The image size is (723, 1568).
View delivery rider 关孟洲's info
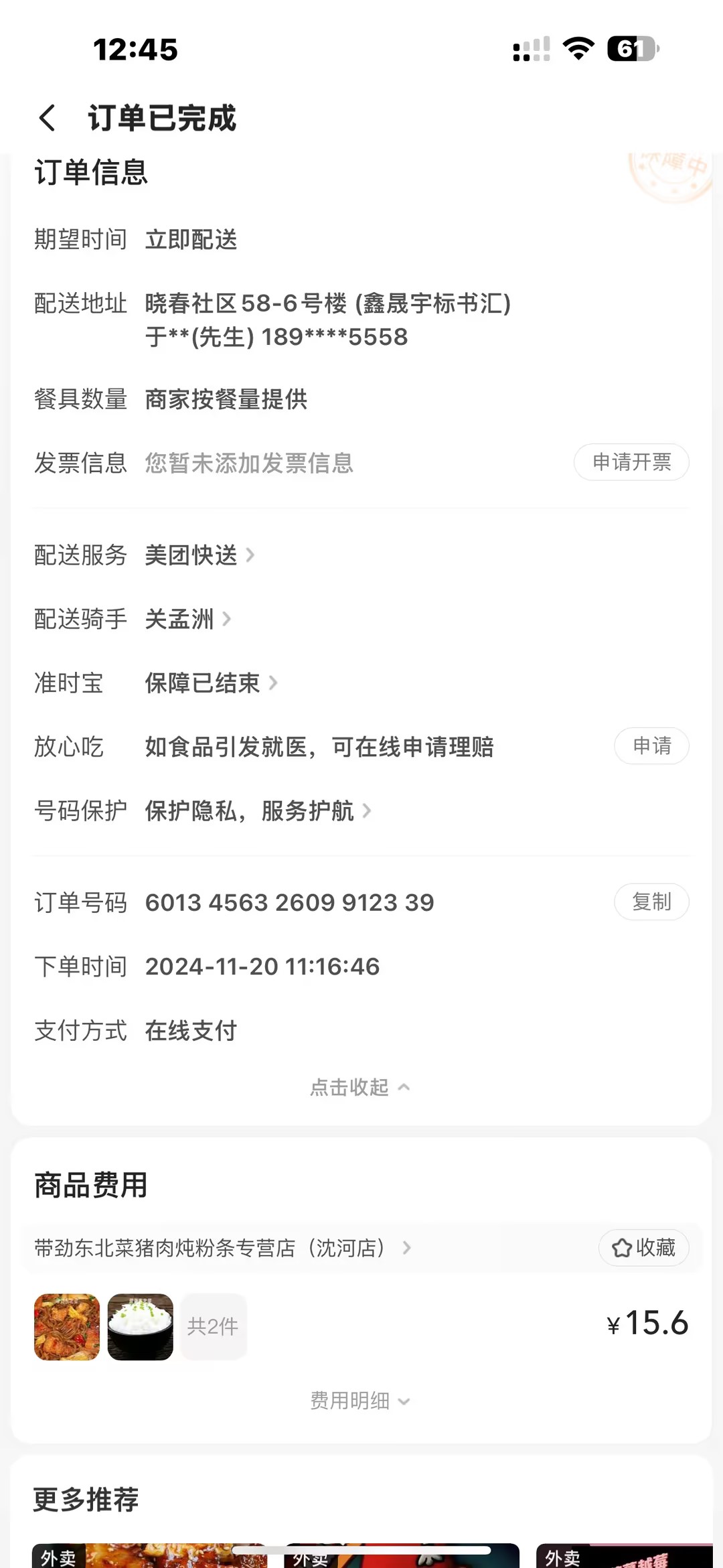pyautogui.click(x=187, y=619)
